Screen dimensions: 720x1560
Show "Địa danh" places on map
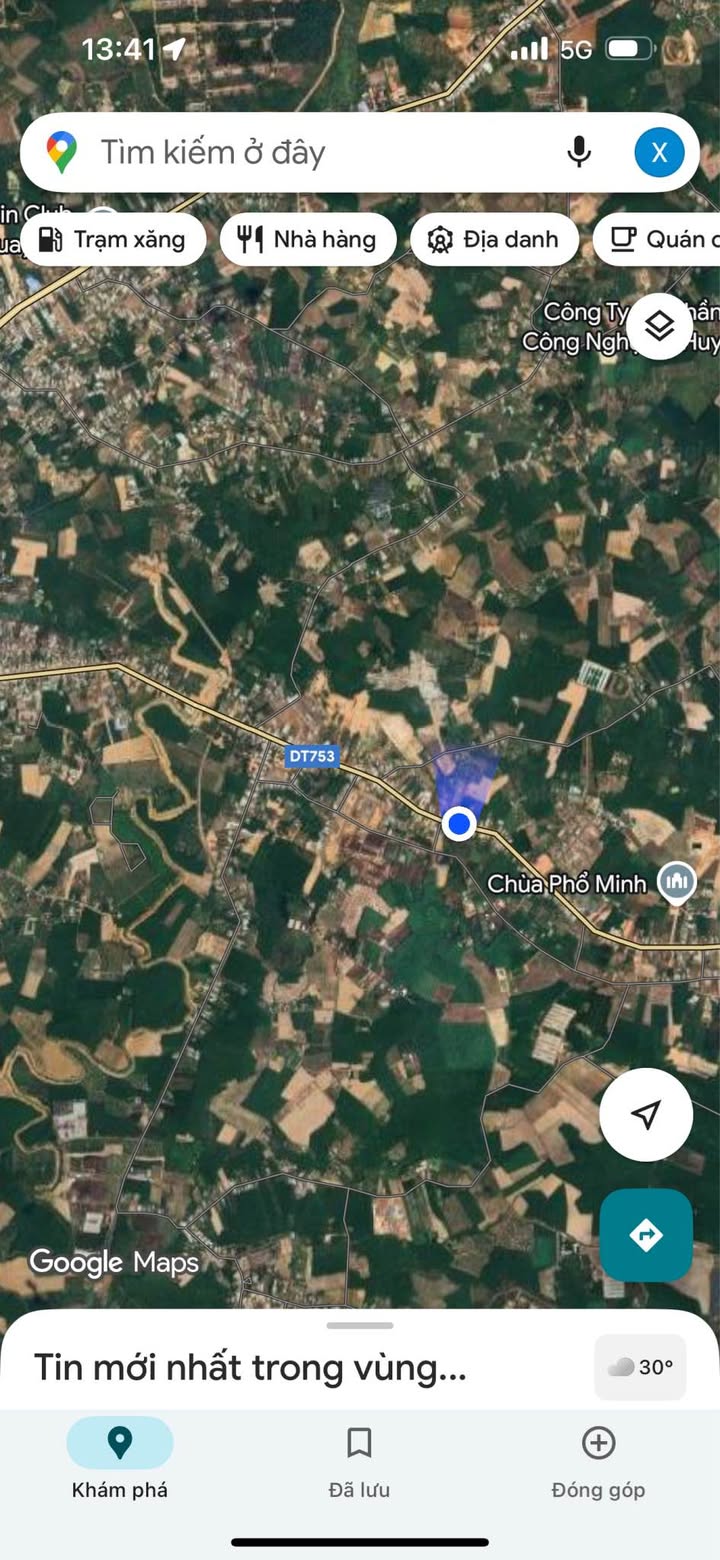click(494, 240)
